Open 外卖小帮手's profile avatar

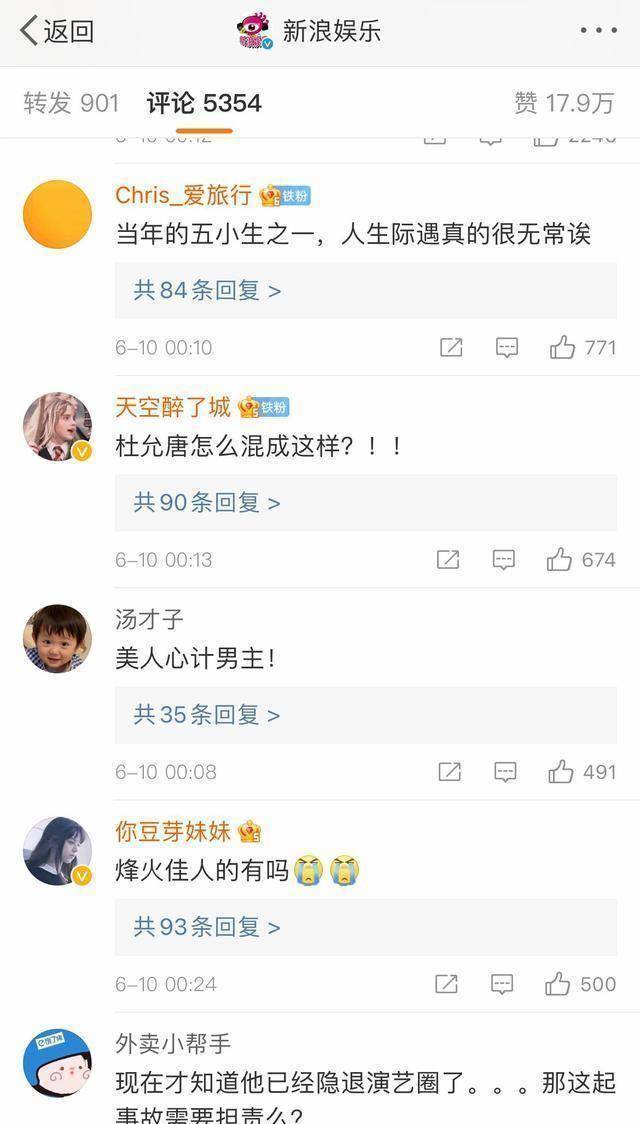57,1063
